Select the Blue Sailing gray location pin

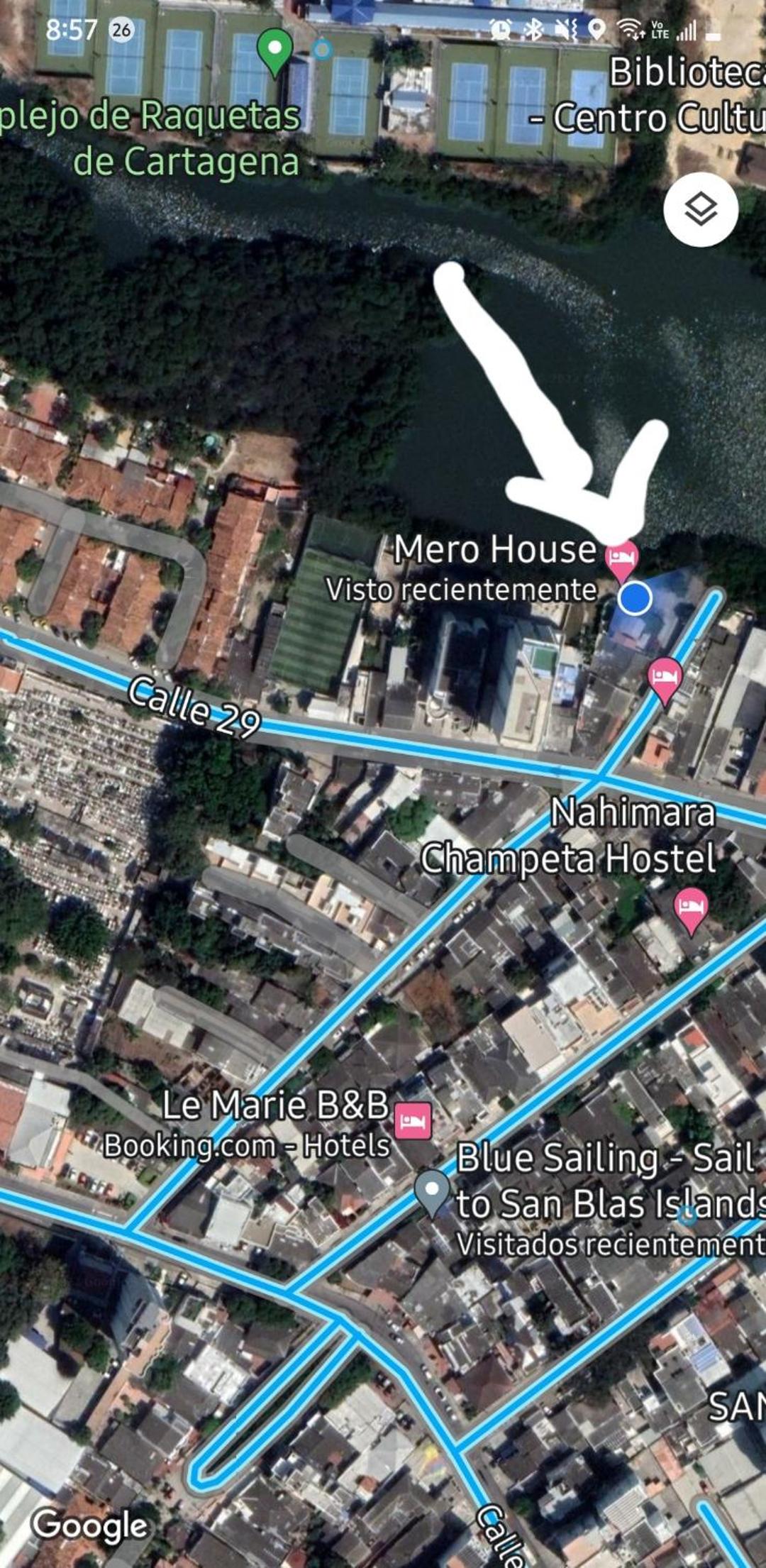(x=432, y=1191)
